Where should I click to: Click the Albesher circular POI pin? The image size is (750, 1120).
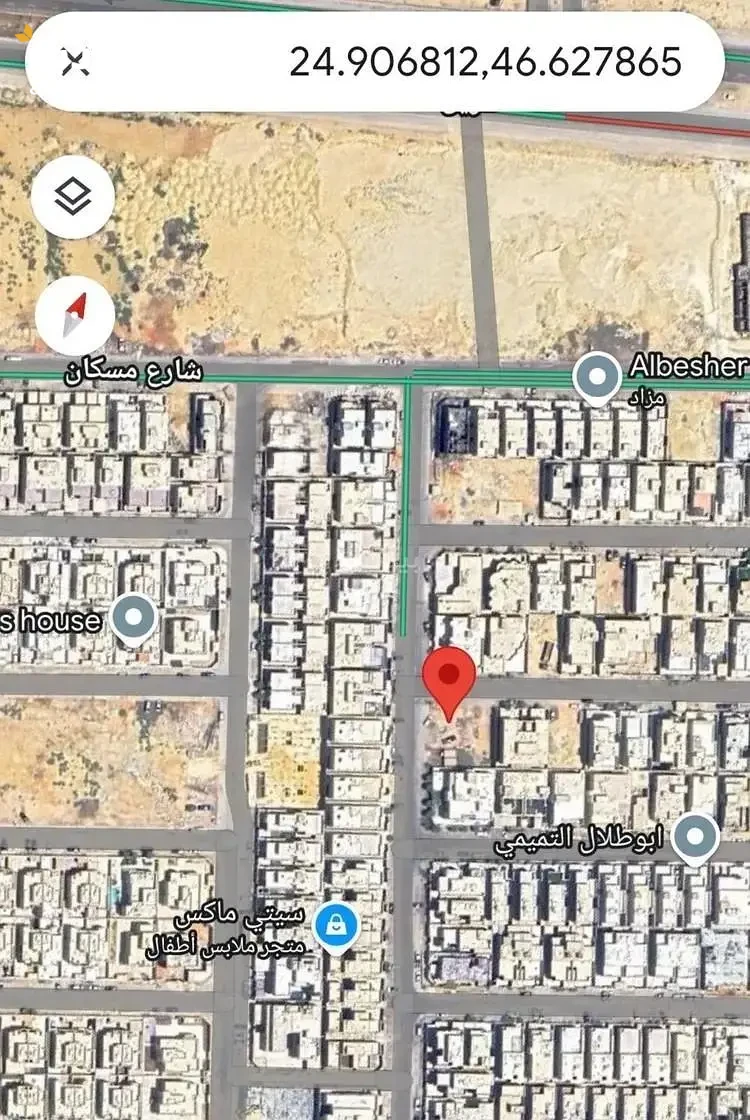click(597, 373)
